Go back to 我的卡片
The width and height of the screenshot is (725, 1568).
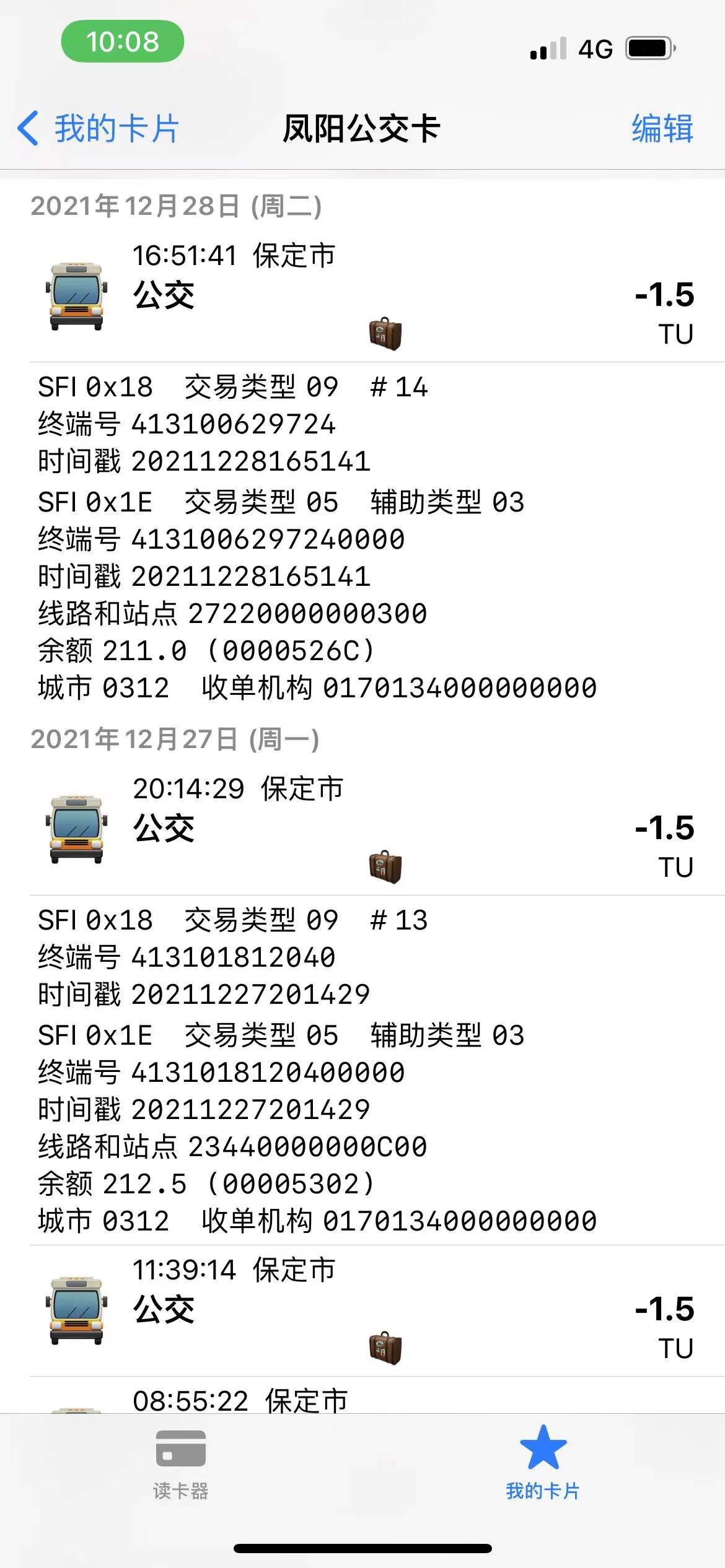coord(99,129)
